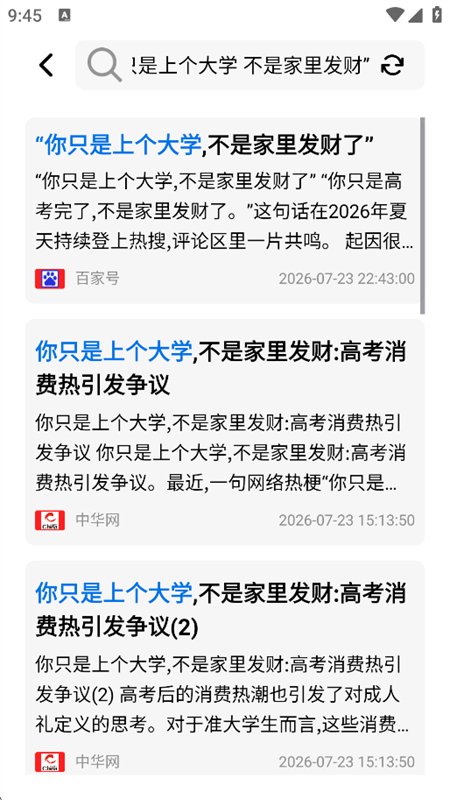The image size is (450, 800).
Task: Open 中华网 article 高考消费热引发争议
Action: (225, 432)
